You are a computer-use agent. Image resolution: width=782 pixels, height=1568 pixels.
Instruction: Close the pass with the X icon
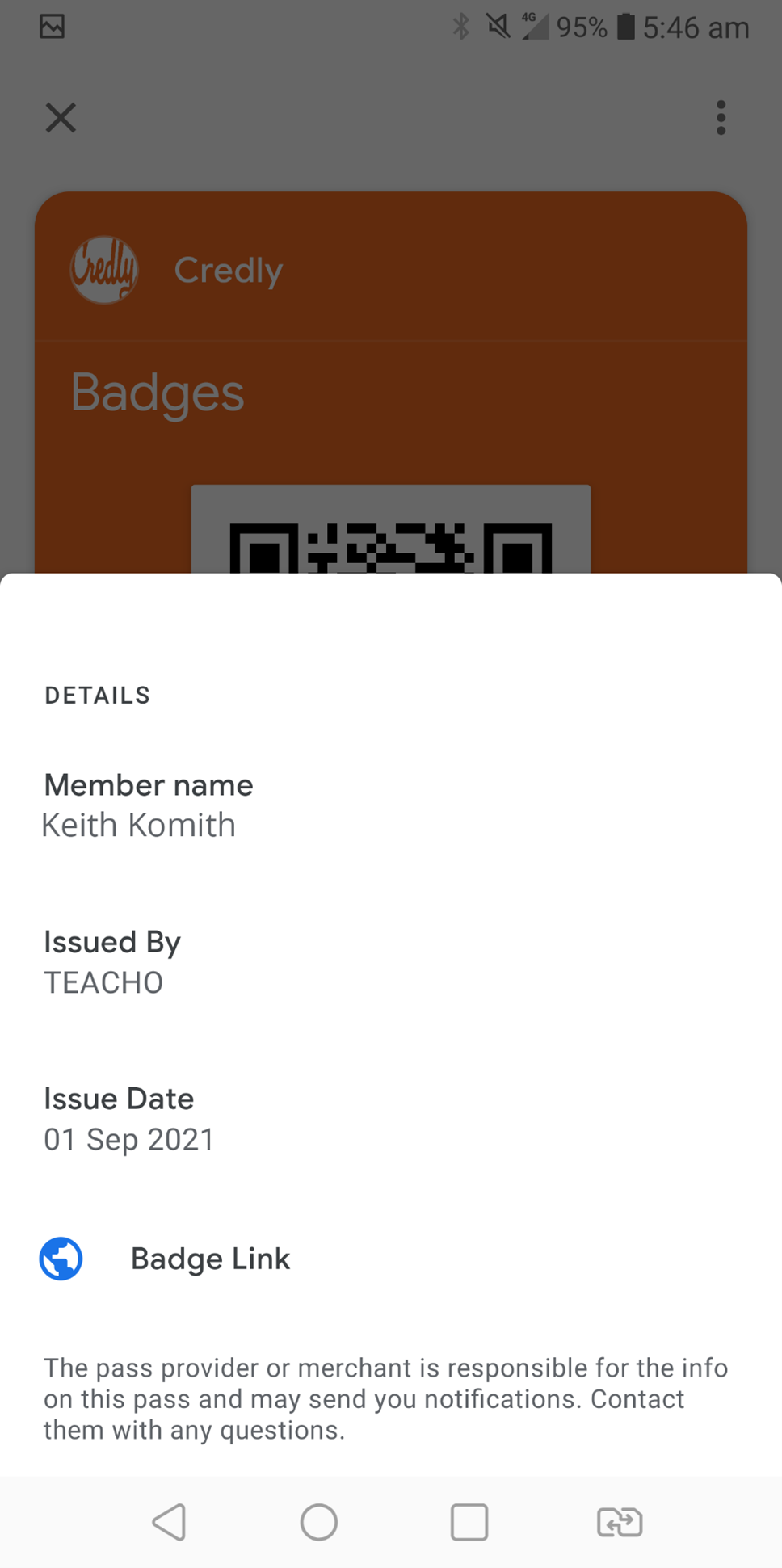[x=61, y=118]
